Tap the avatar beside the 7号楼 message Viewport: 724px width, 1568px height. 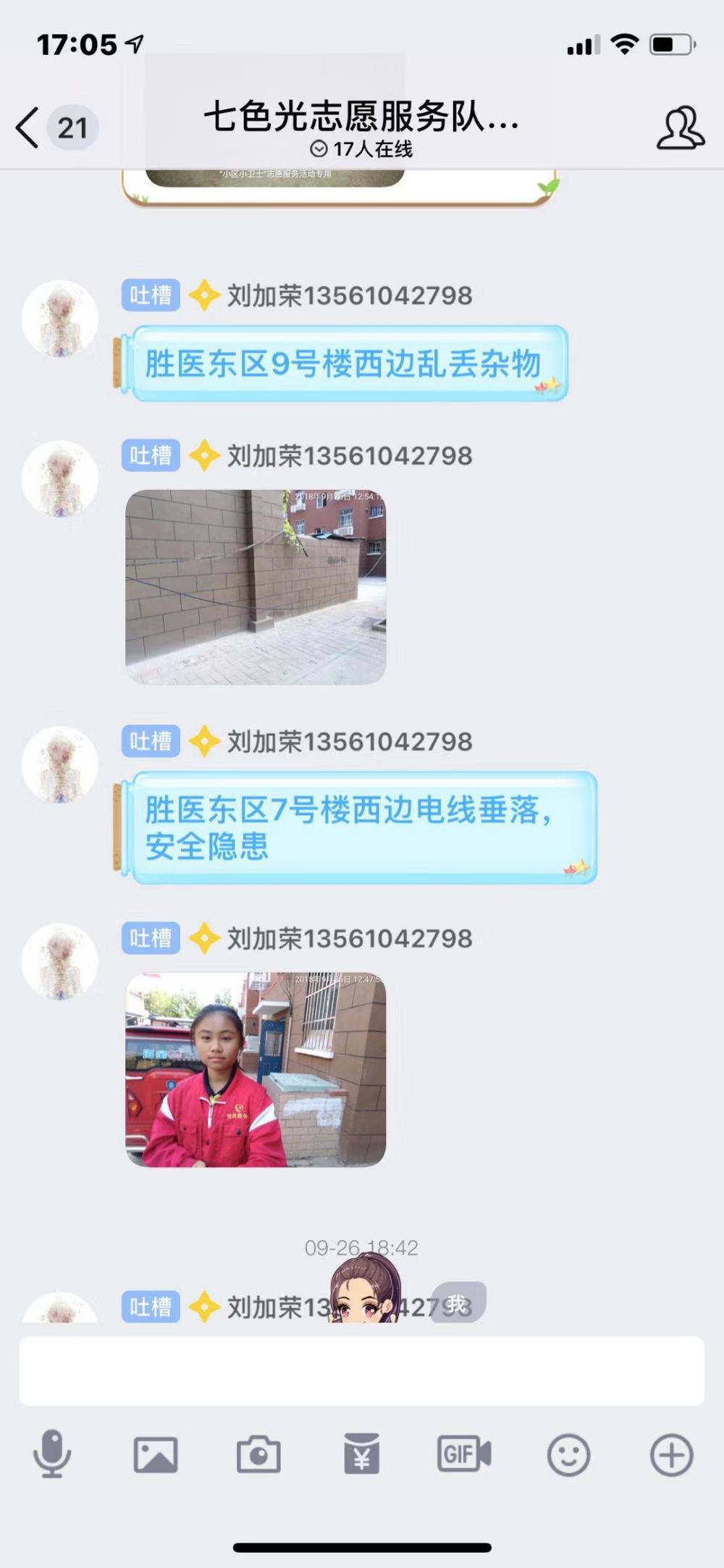click(60, 764)
